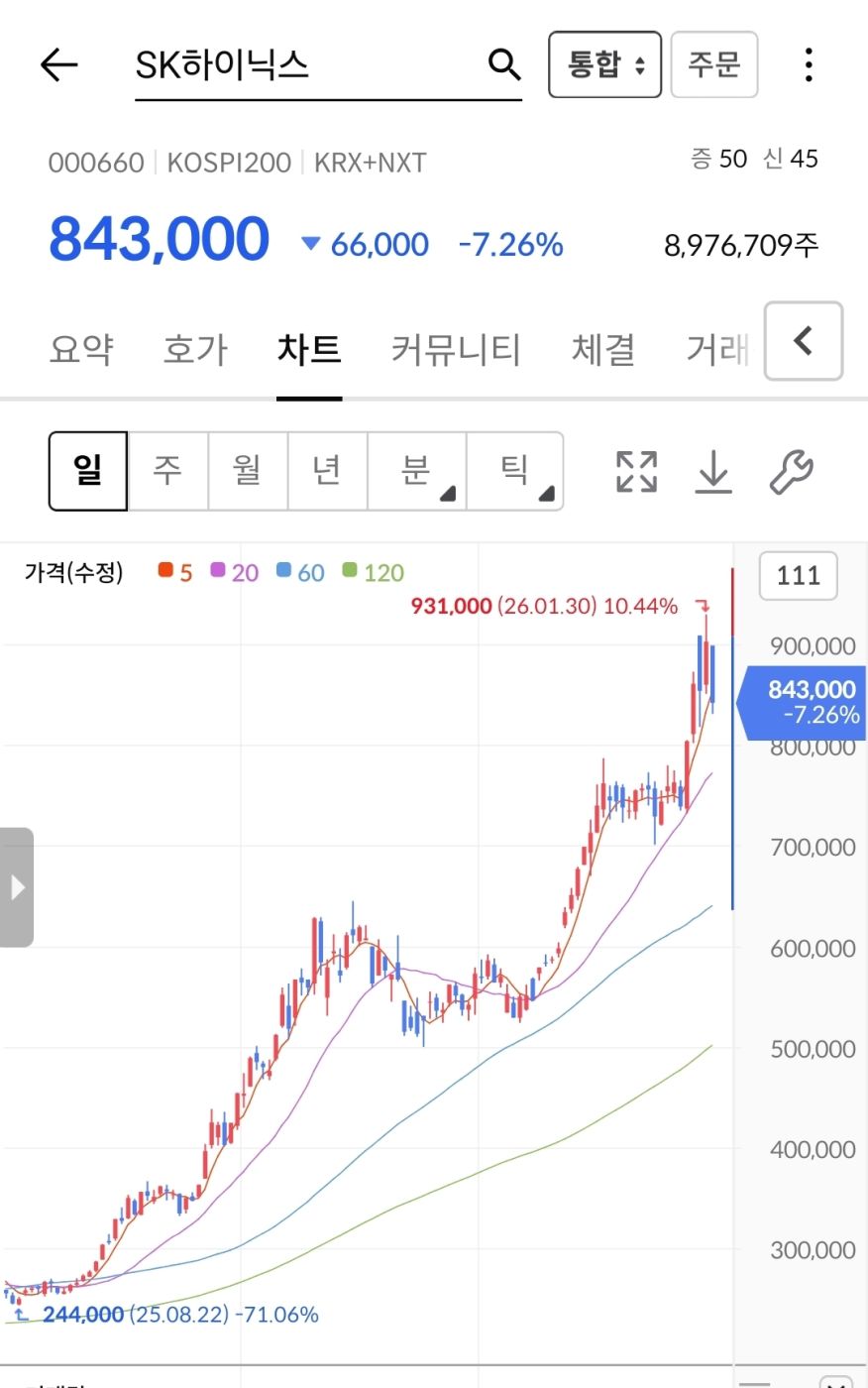Open the 분 minute interval options

pos(416,471)
